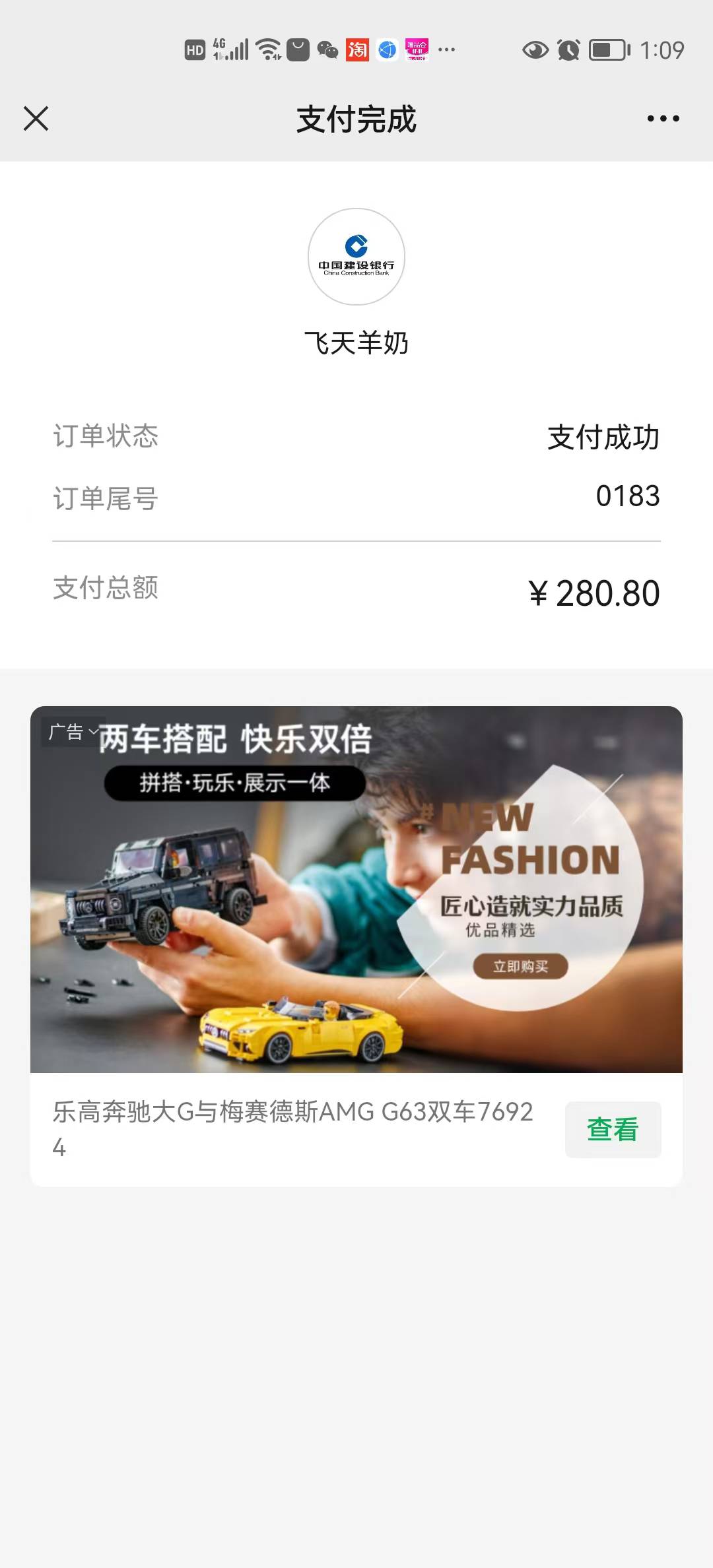Expand the 广告 ad options dropdown
This screenshot has width=713, height=1568.
point(73,732)
